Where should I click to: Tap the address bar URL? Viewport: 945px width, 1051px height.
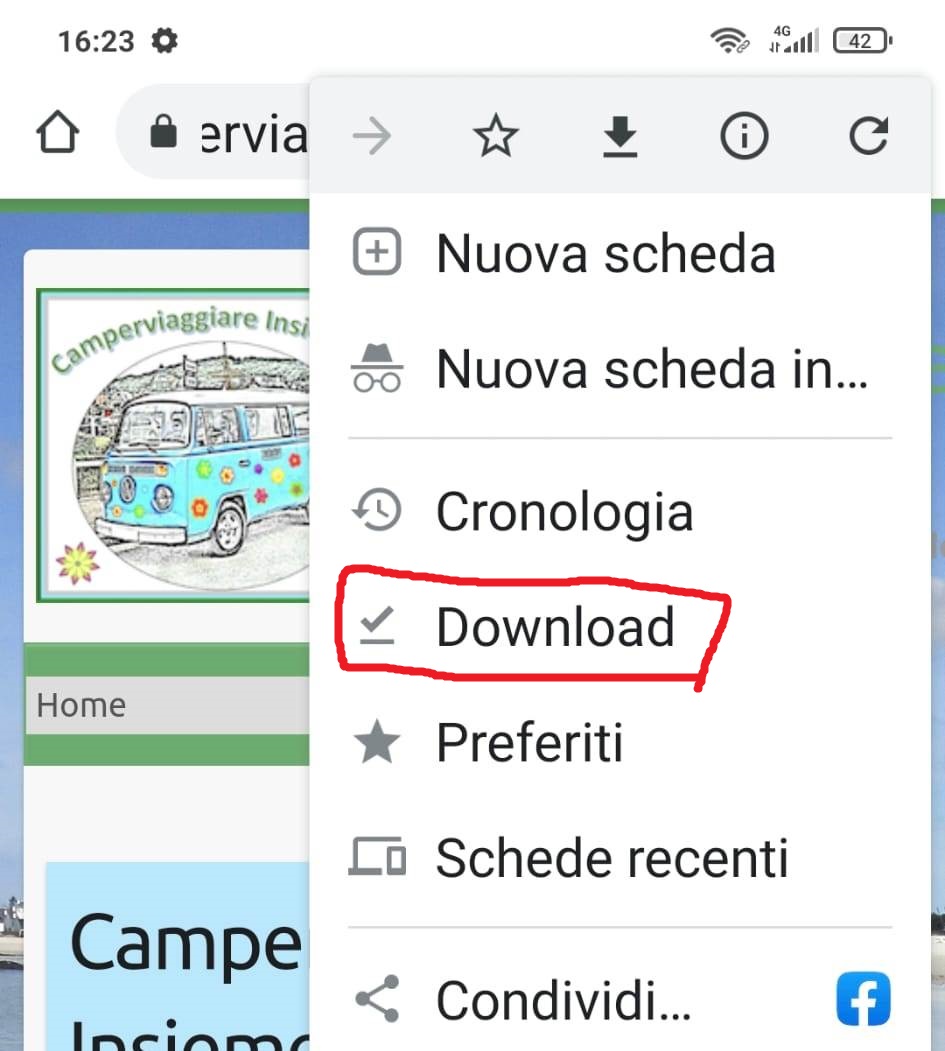pyautogui.click(x=240, y=133)
